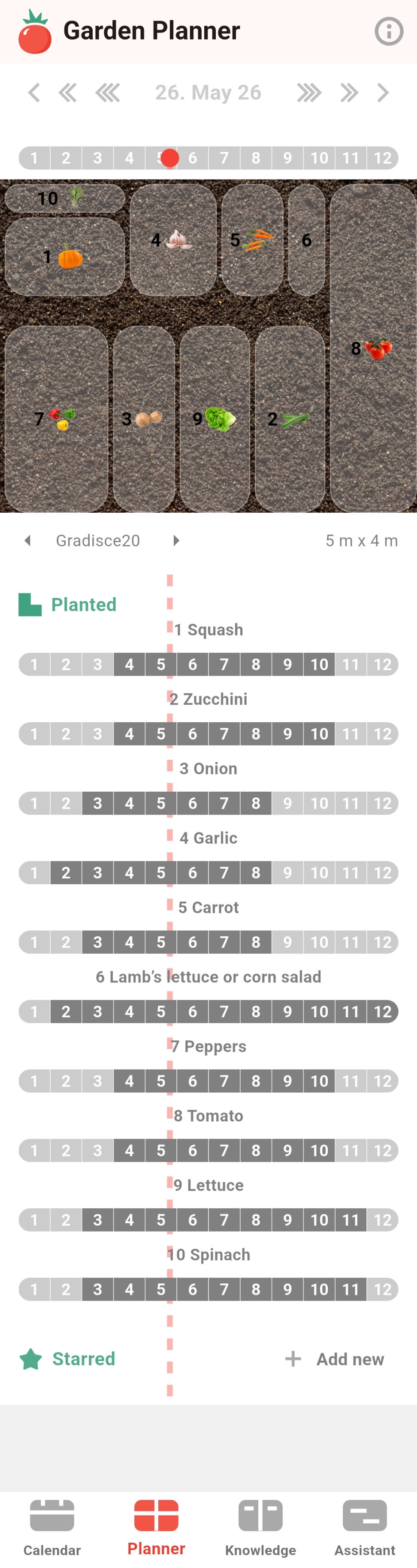Select the Planner tab
The image size is (417, 1568).
point(156,1527)
